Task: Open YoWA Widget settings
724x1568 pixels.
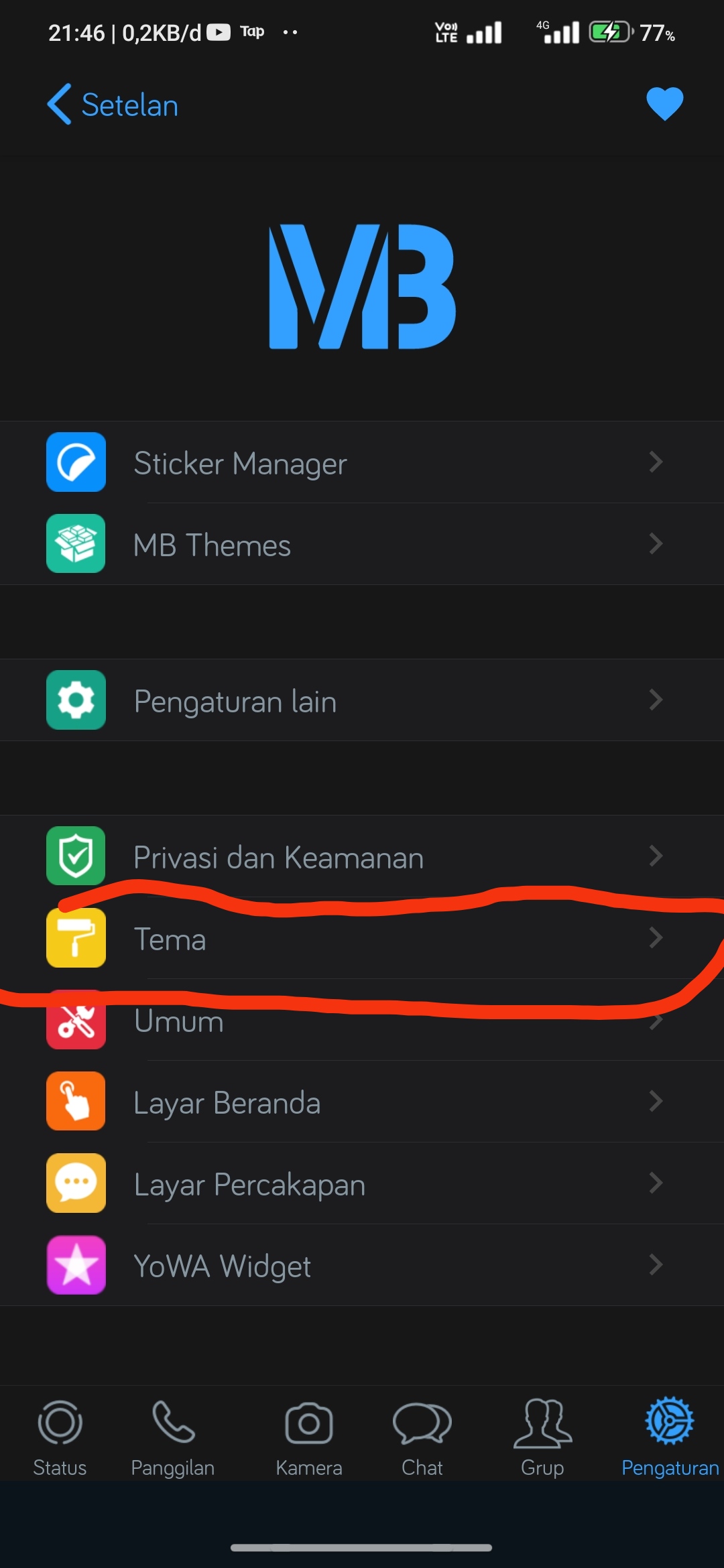Action: tap(362, 1266)
